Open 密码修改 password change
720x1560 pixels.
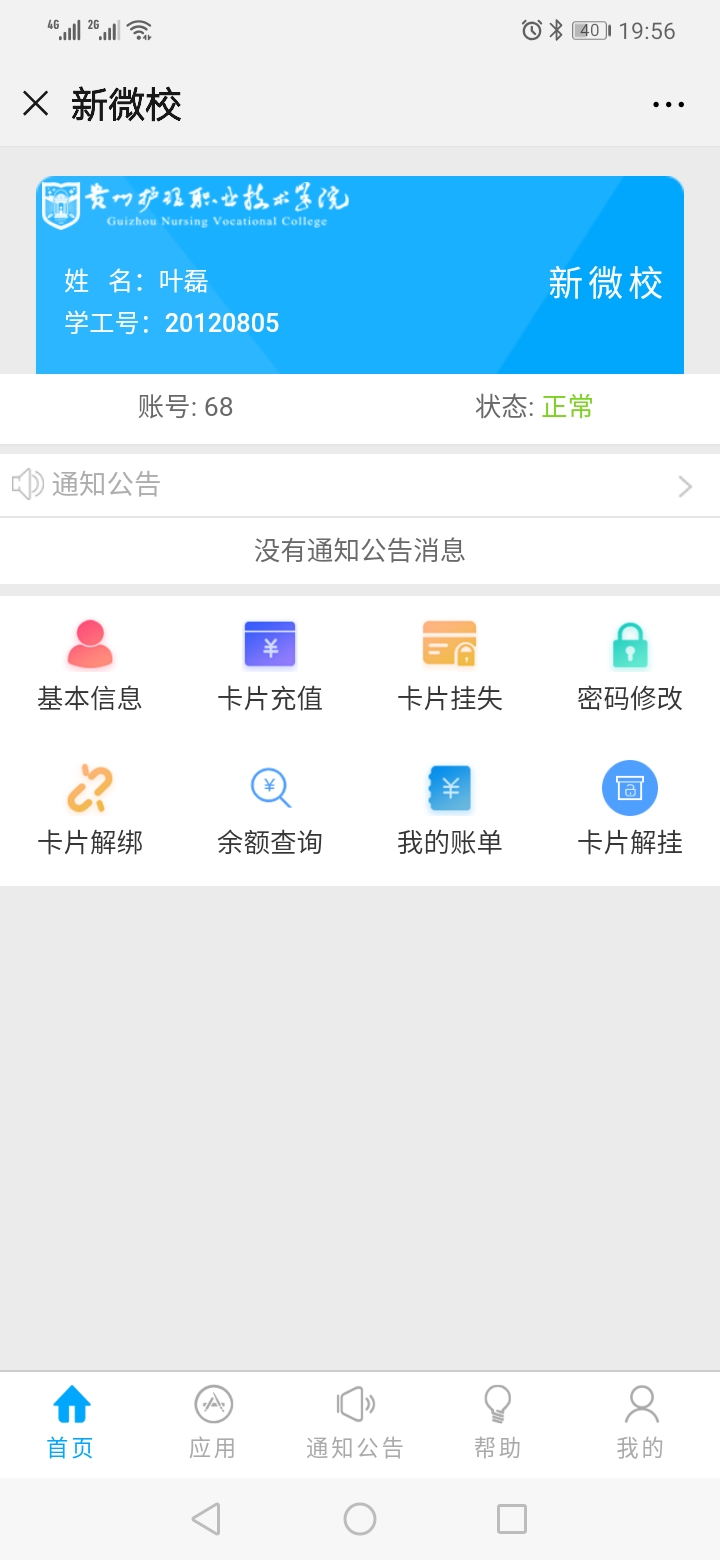pyautogui.click(x=630, y=665)
